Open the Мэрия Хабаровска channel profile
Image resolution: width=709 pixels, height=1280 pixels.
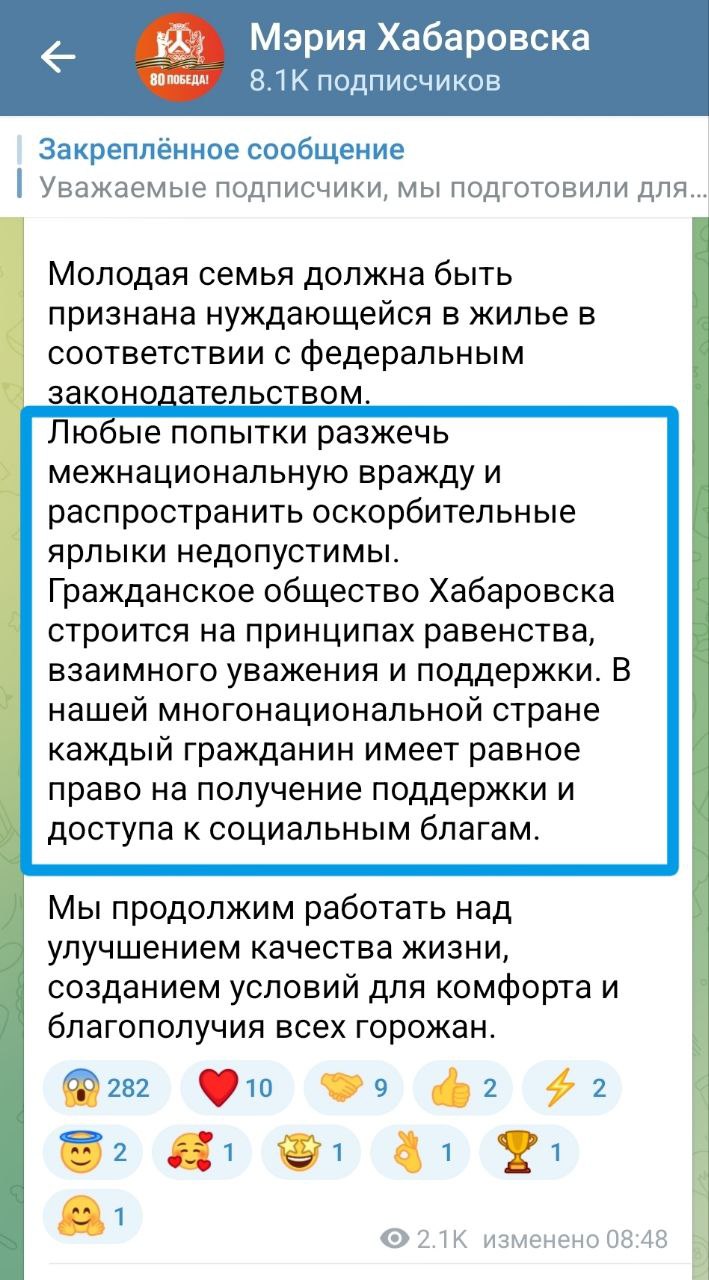point(419,57)
